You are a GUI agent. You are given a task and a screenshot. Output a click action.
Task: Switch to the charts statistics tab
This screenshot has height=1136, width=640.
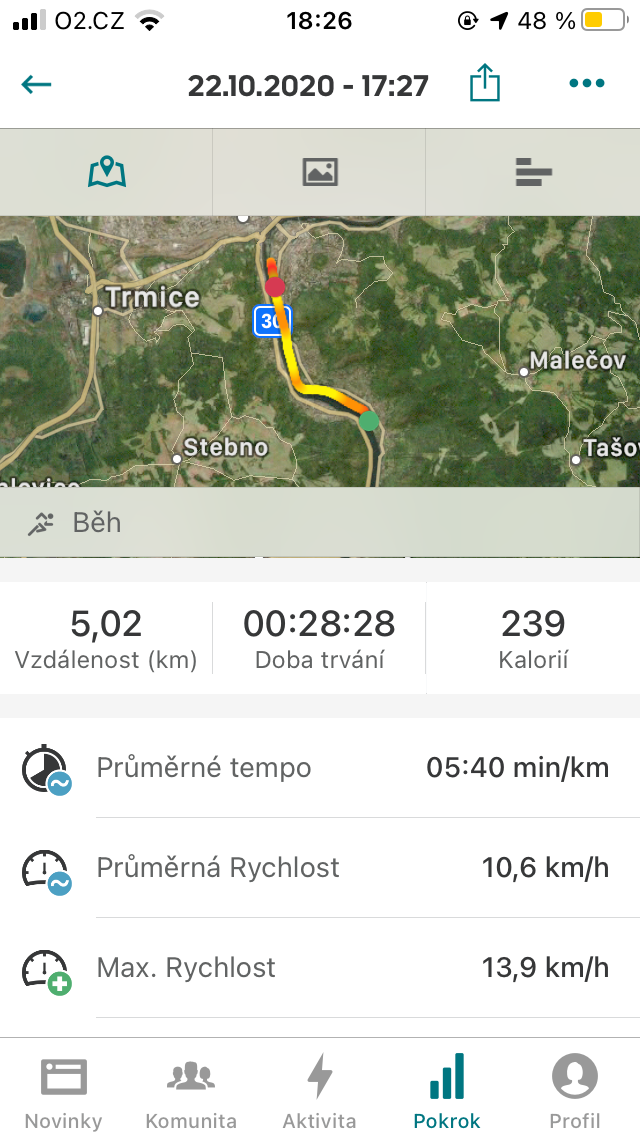pyautogui.click(x=533, y=172)
